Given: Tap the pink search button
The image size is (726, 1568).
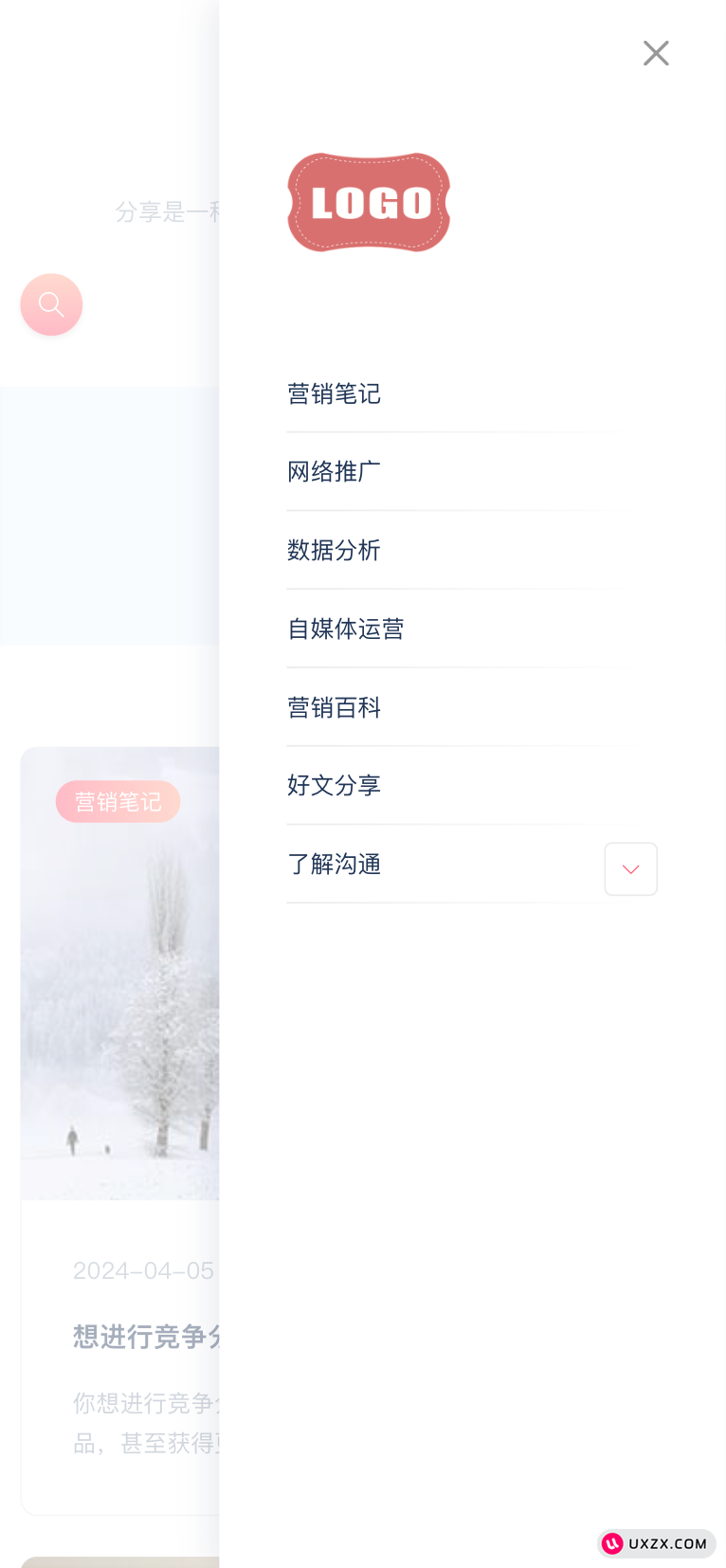Looking at the screenshot, I should tap(51, 304).
